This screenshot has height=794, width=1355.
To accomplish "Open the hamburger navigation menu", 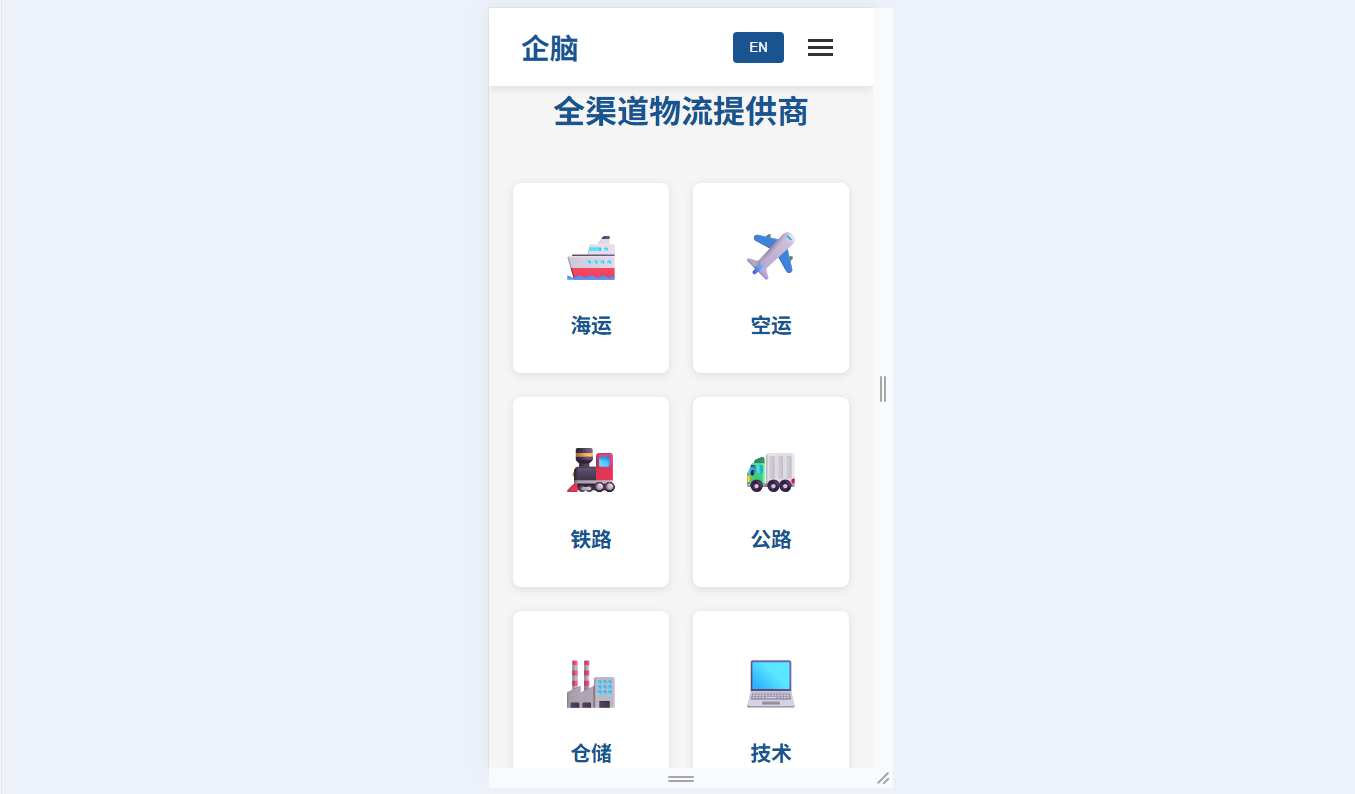I will coord(820,47).
